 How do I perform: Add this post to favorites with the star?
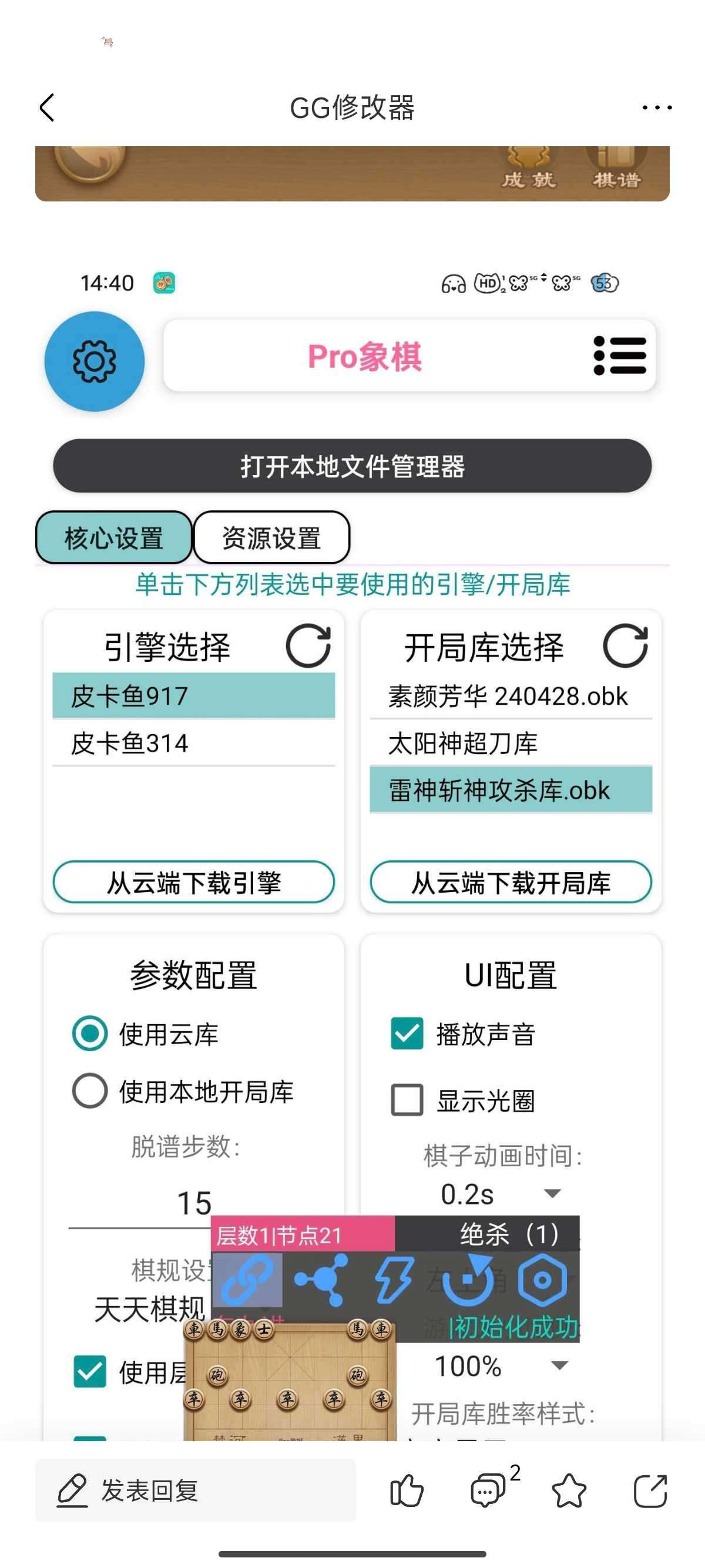click(569, 1490)
